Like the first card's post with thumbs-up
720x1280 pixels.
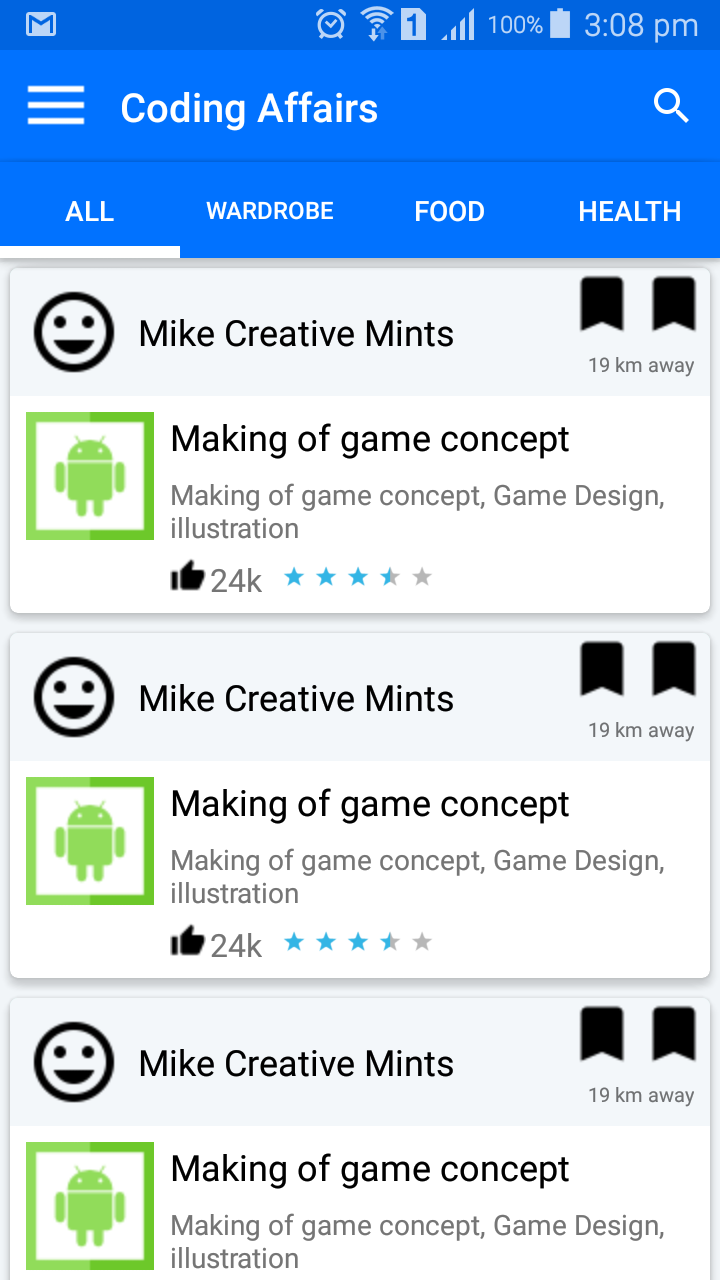187,577
